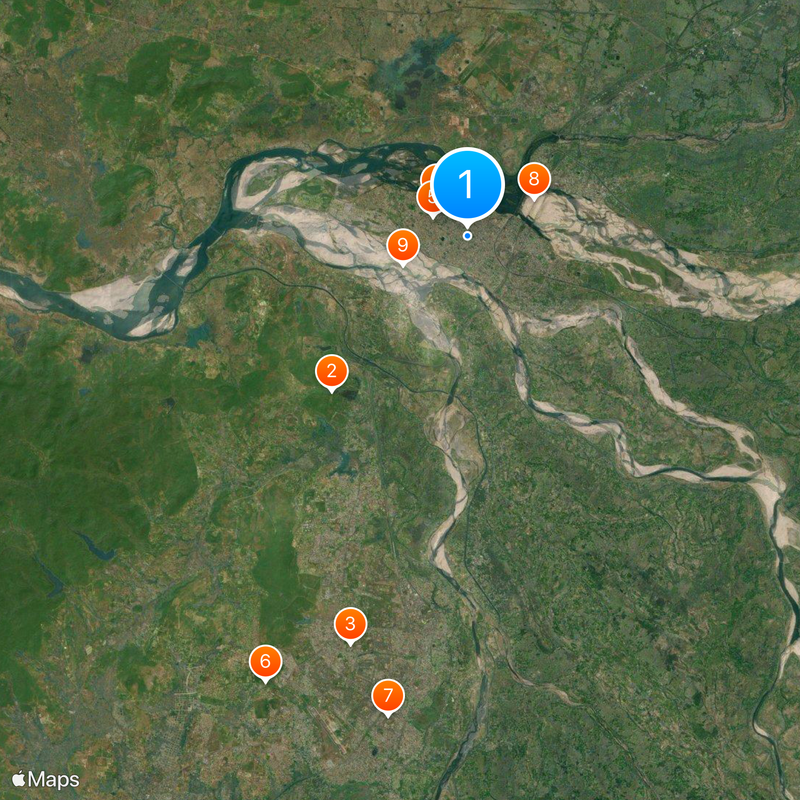The width and height of the screenshot is (800, 800).
Task: Tap the orange map pin numbered 2
Action: tap(331, 372)
